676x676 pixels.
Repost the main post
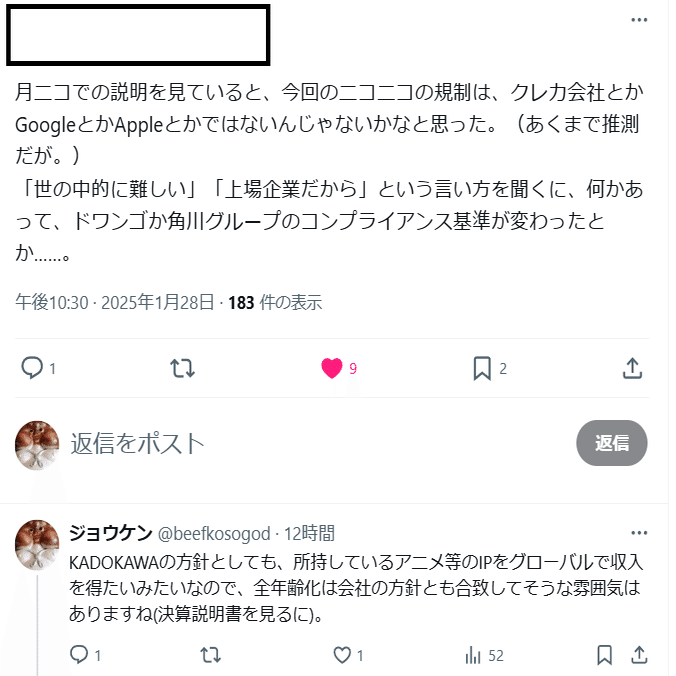(x=182, y=368)
